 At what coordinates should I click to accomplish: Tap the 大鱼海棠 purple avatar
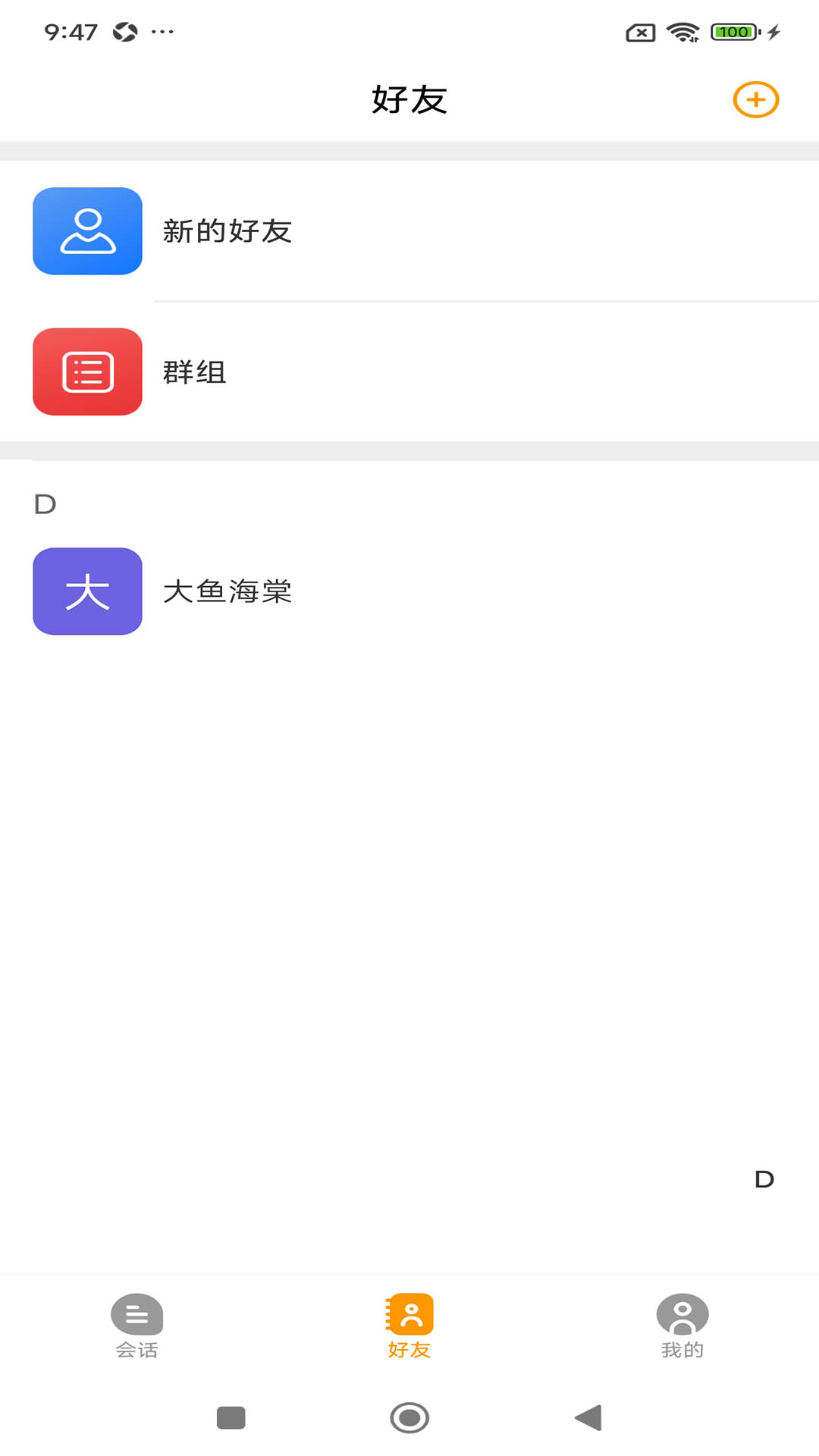(x=86, y=592)
